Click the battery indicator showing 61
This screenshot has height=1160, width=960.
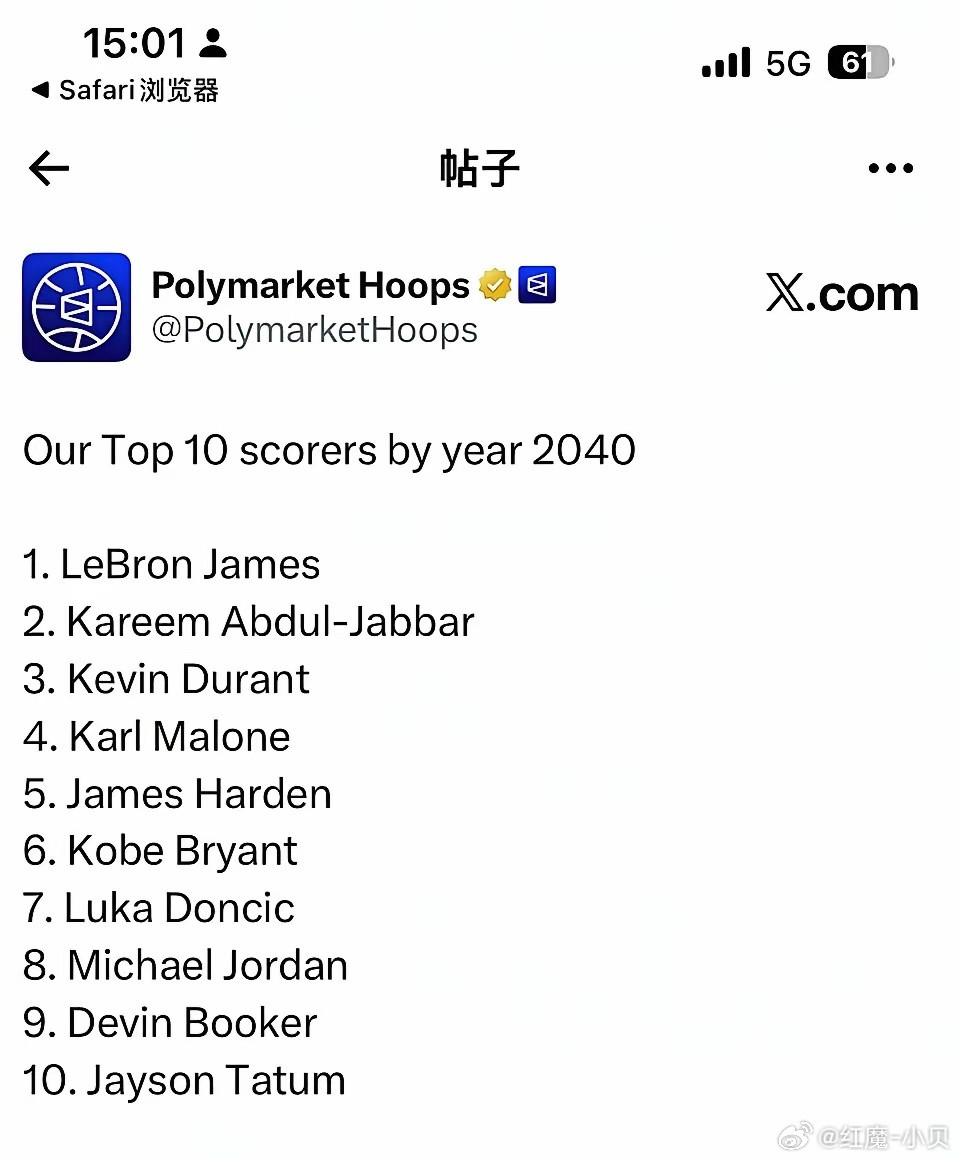click(x=858, y=62)
